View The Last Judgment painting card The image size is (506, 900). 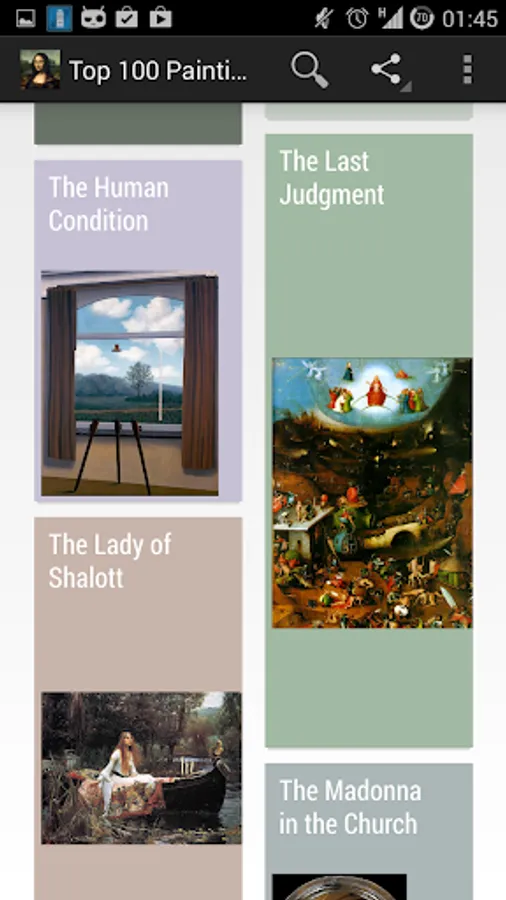pyautogui.click(x=369, y=441)
